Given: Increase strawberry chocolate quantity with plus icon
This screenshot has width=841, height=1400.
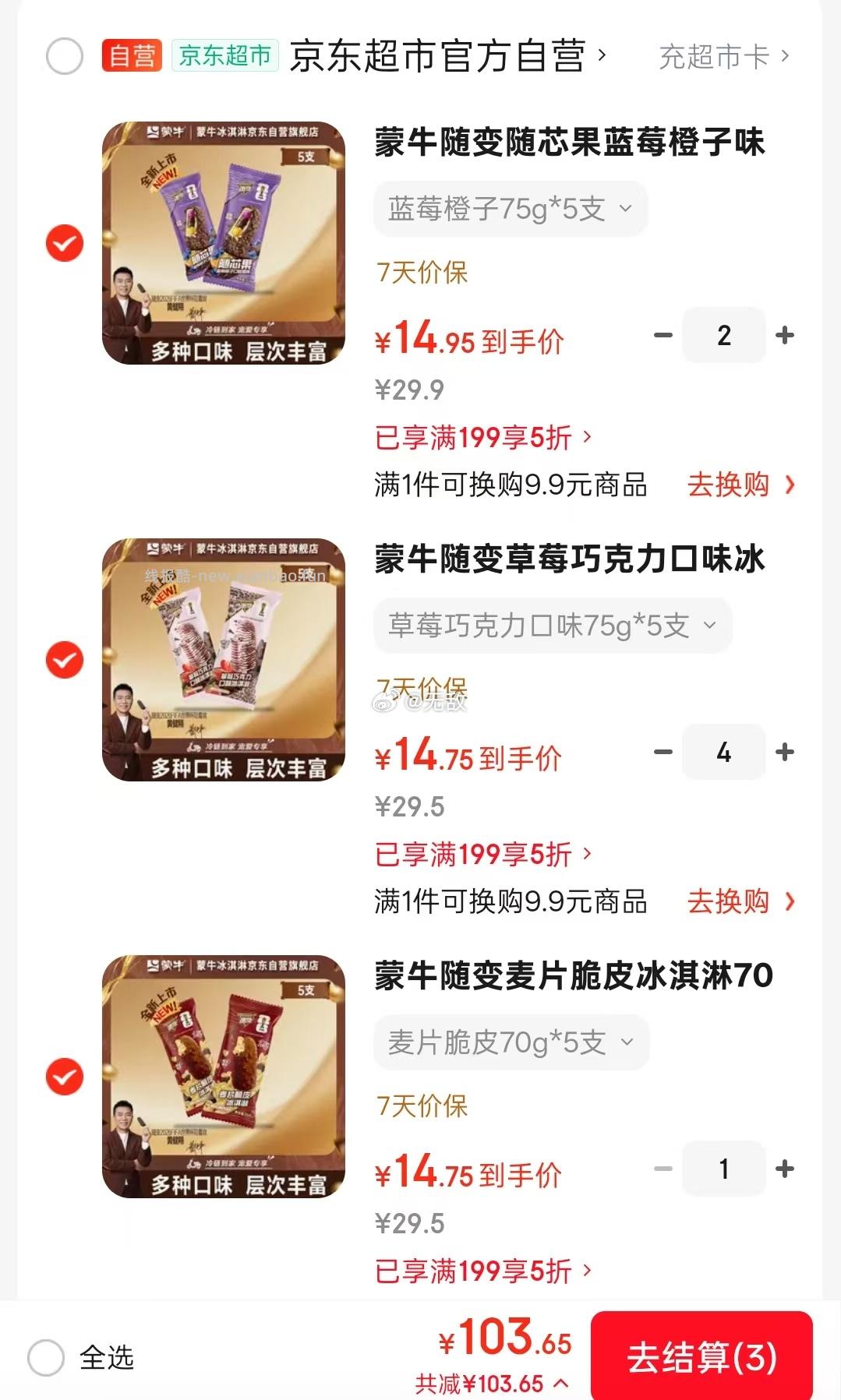Looking at the screenshot, I should pyautogui.click(x=784, y=753).
